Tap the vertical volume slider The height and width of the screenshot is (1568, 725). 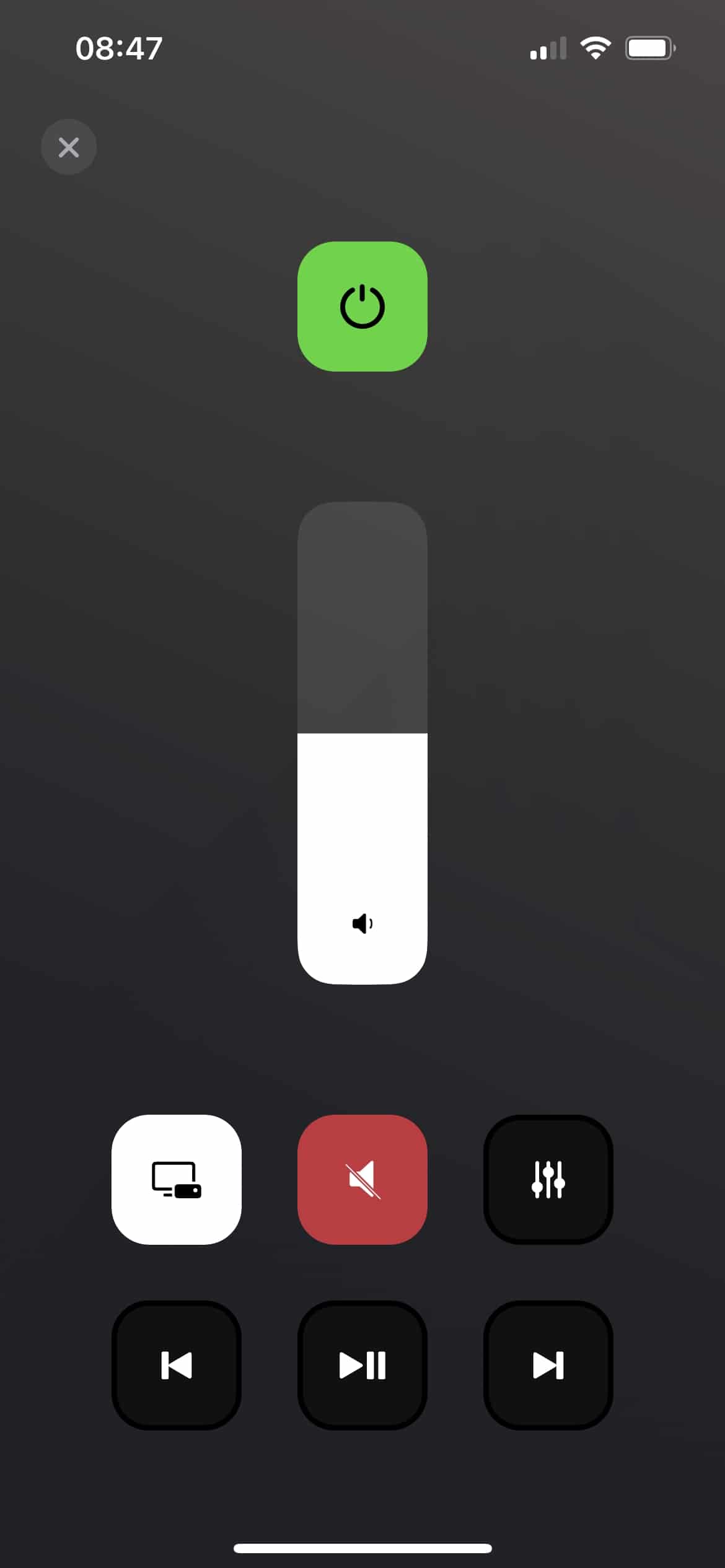tap(362, 743)
